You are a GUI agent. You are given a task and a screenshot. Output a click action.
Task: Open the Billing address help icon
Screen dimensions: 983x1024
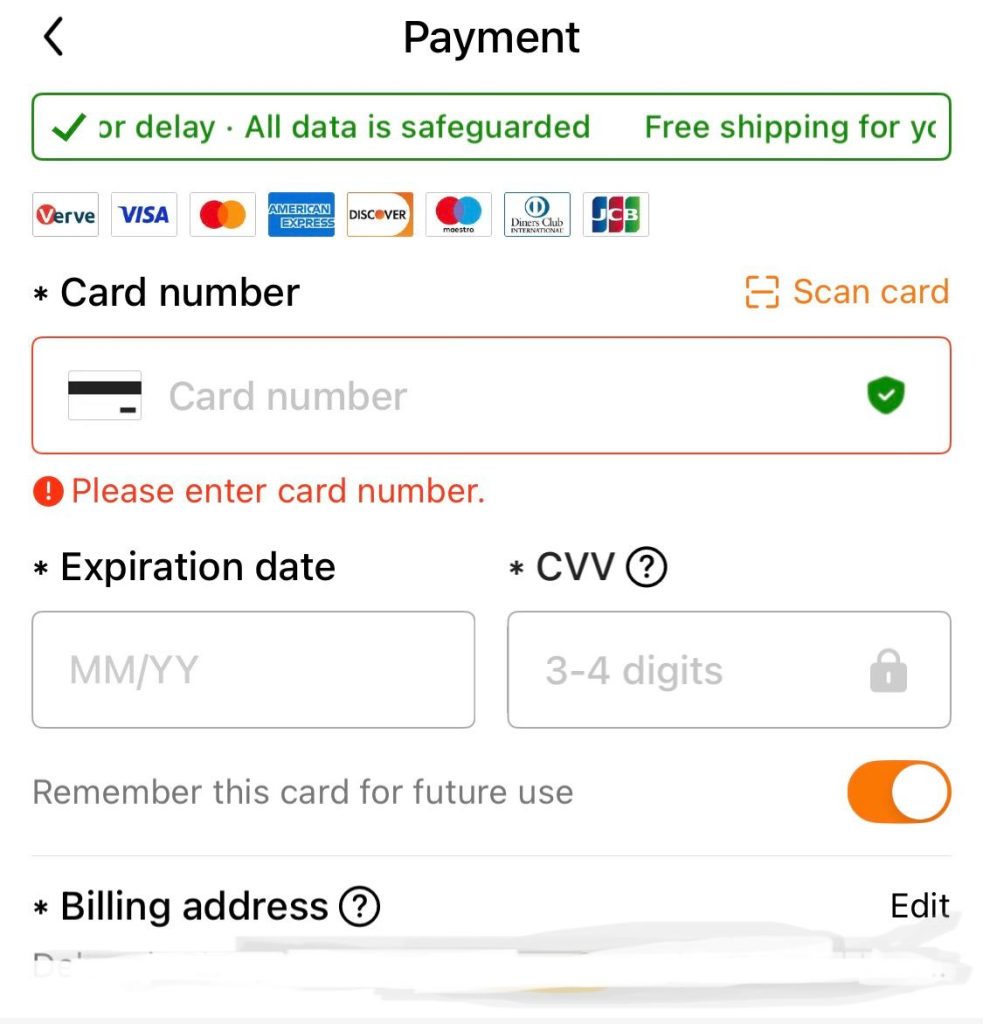359,906
